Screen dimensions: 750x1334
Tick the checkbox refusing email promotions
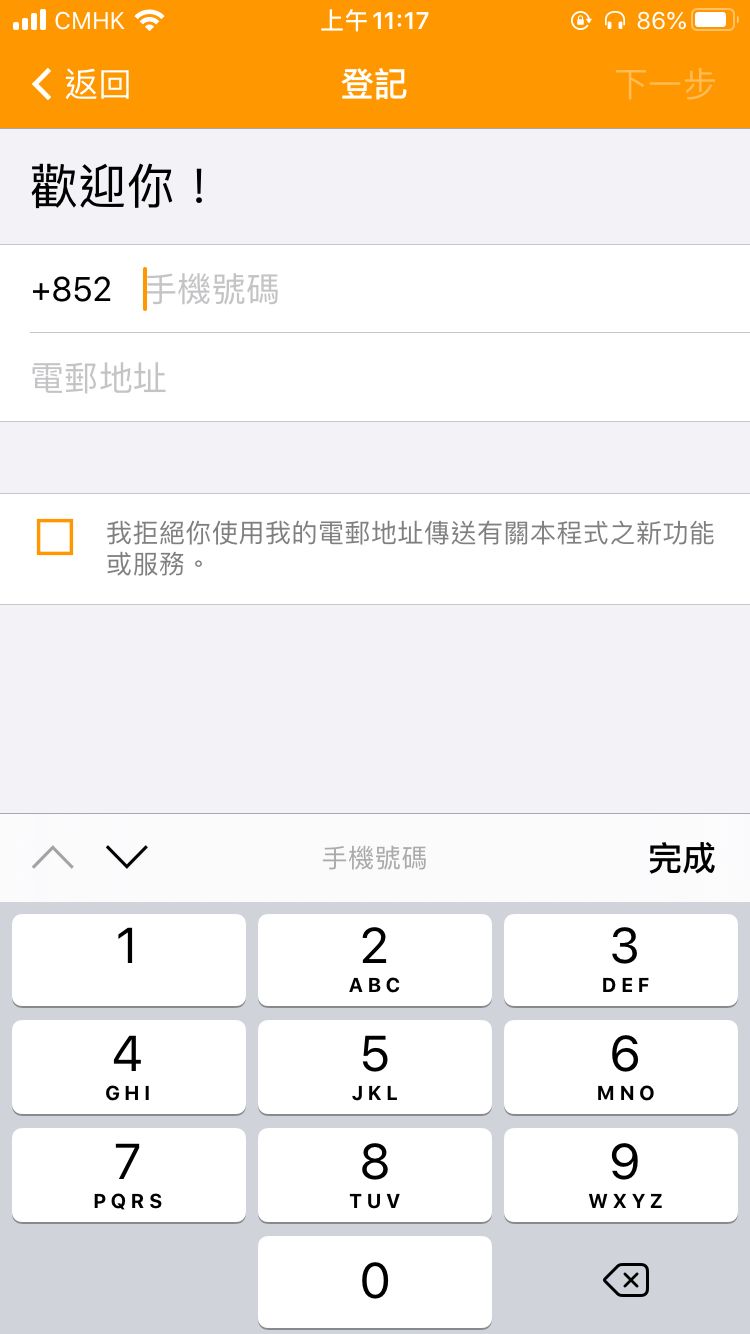click(x=55, y=537)
